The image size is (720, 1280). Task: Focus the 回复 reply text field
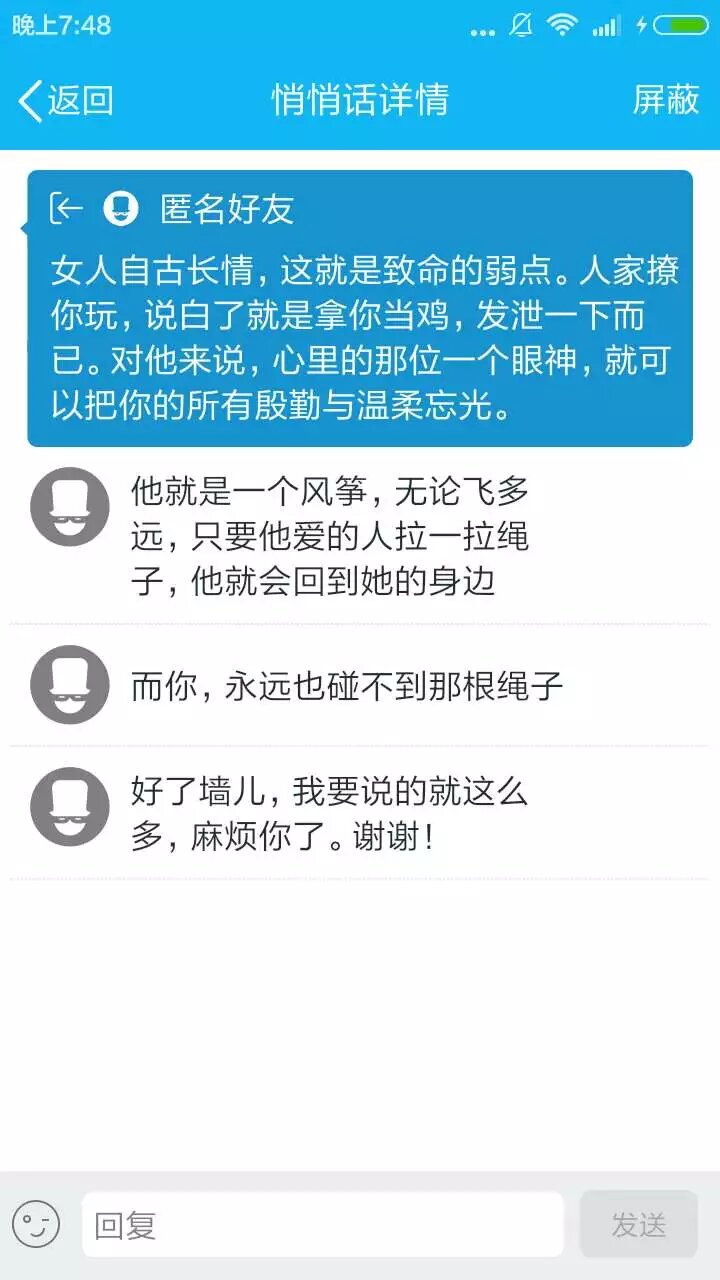(x=322, y=1225)
